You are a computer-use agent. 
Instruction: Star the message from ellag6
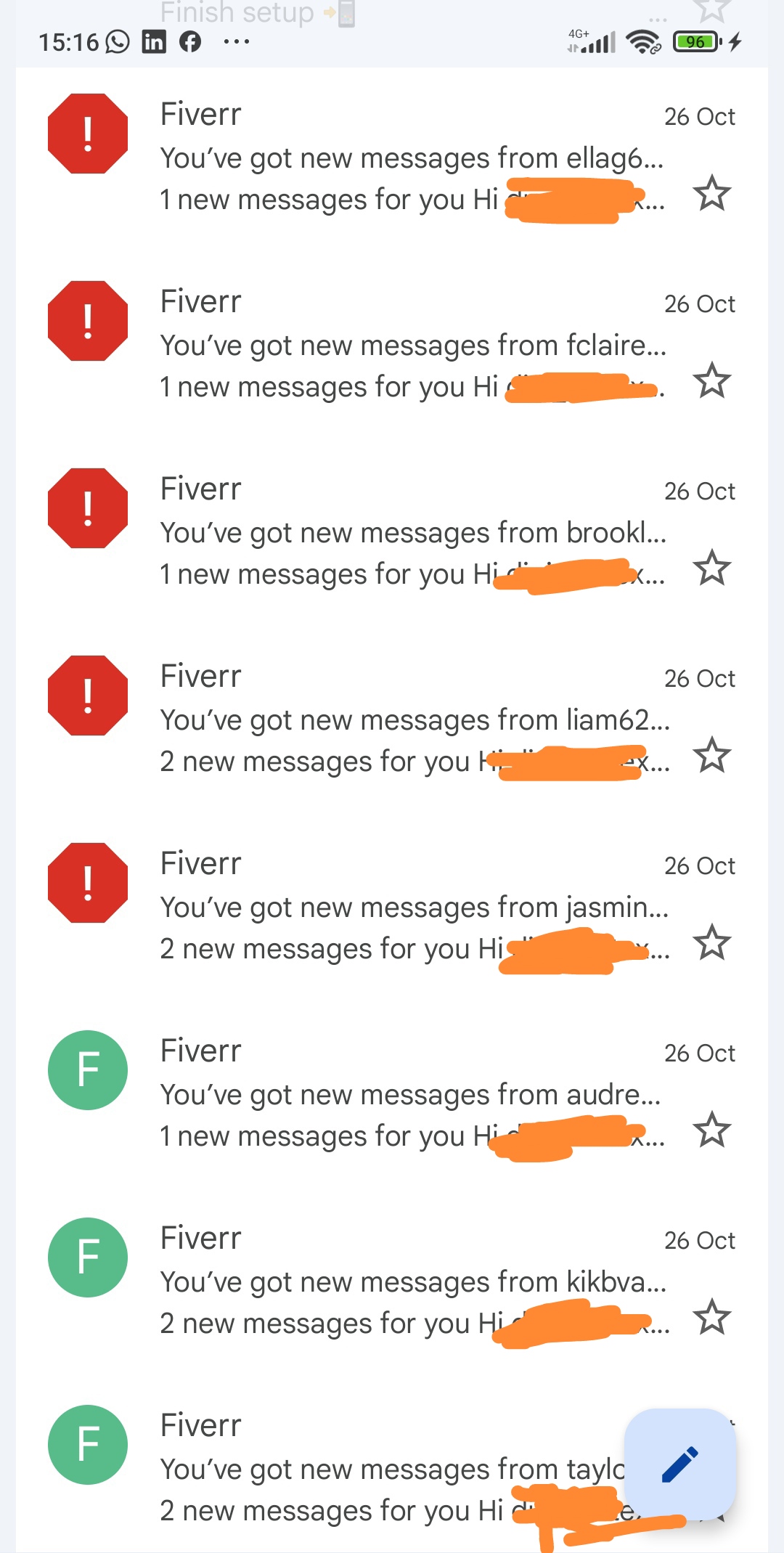(711, 194)
